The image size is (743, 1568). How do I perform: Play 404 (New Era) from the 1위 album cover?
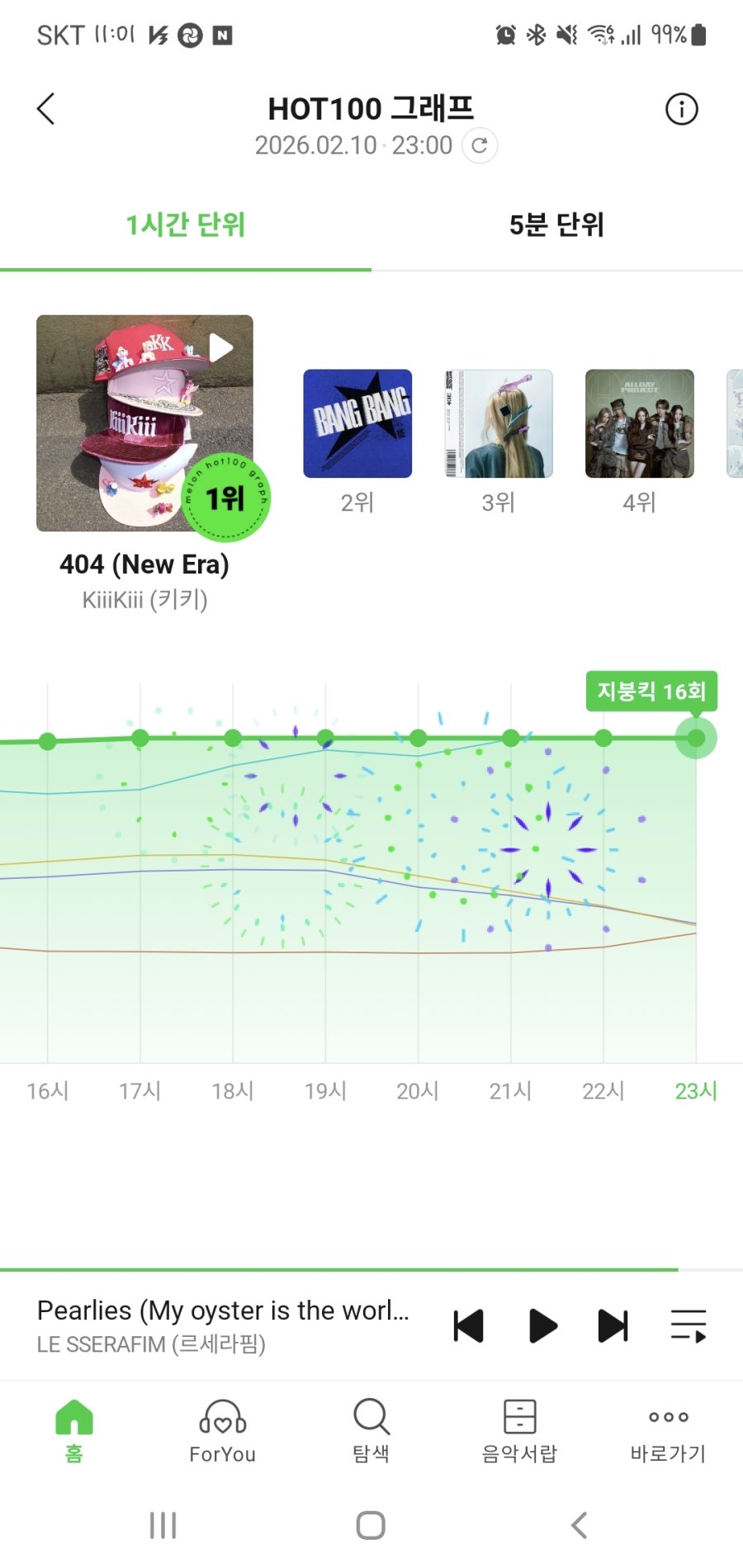220,348
